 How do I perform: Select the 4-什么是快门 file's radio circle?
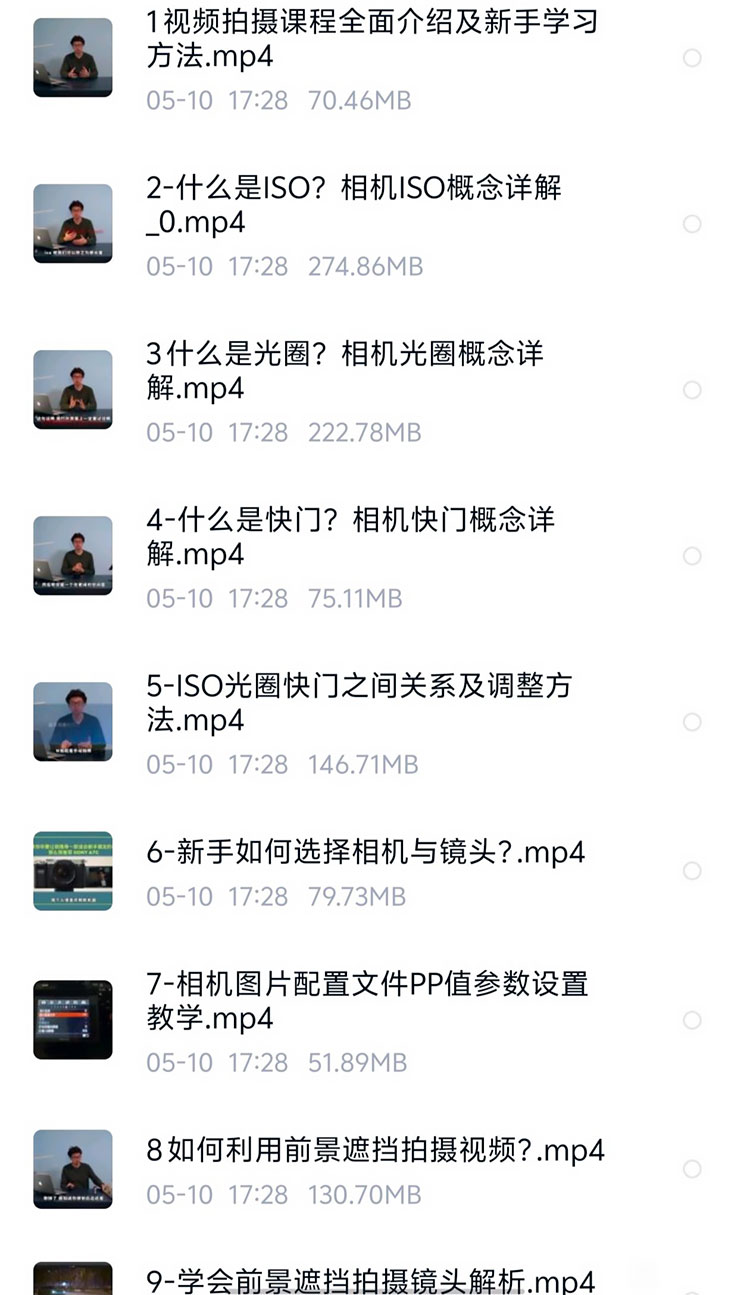692,556
